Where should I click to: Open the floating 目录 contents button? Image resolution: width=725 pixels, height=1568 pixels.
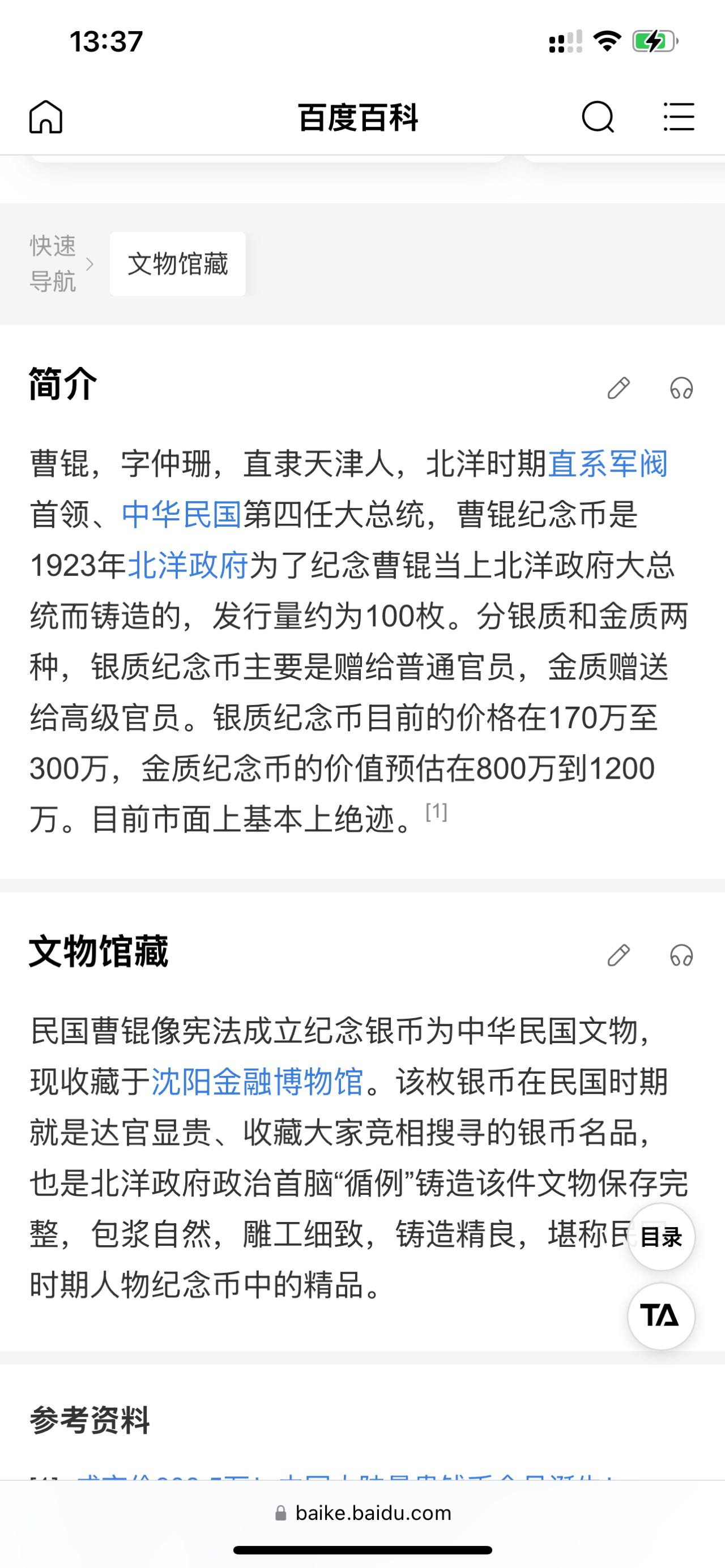(x=661, y=1237)
